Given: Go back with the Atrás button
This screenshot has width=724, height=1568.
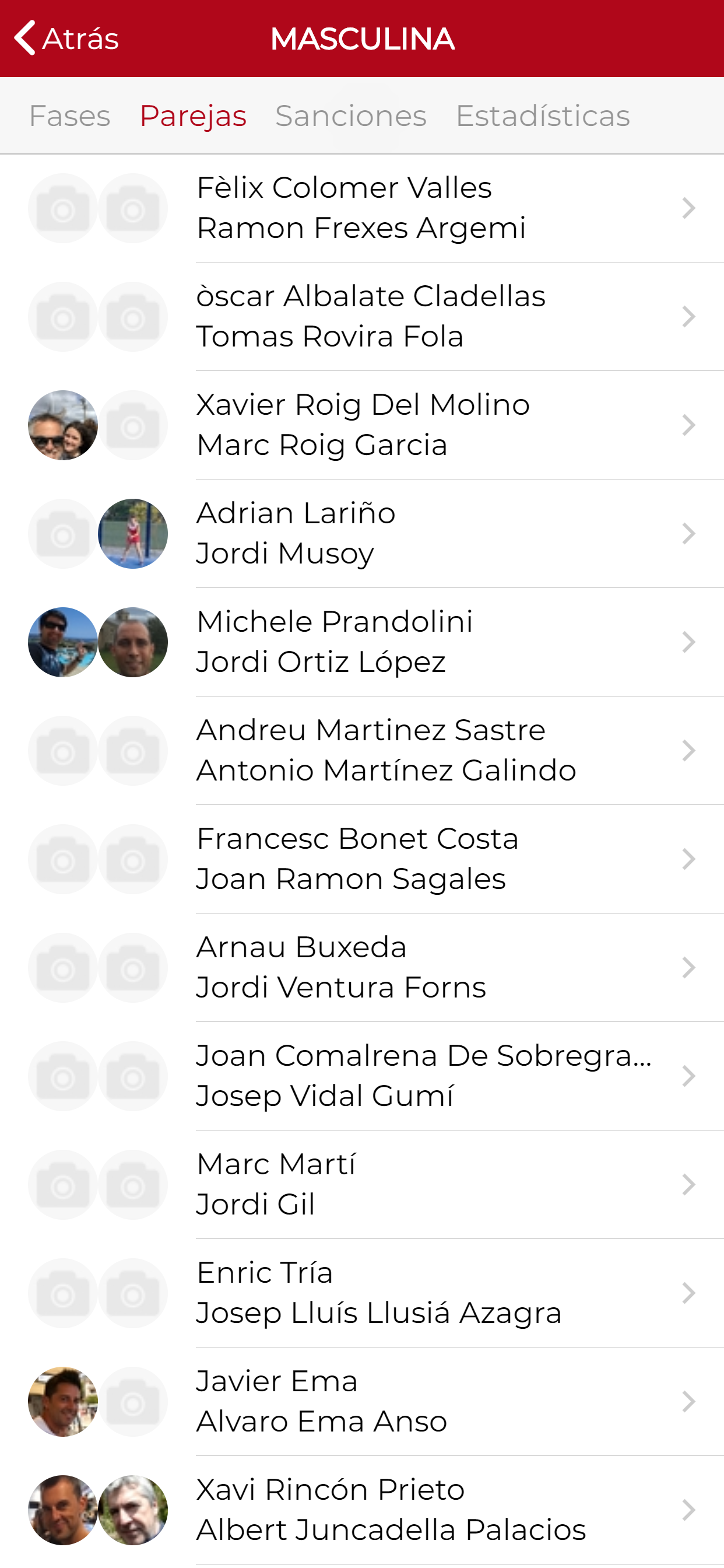Looking at the screenshot, I should tap(66, 38).
